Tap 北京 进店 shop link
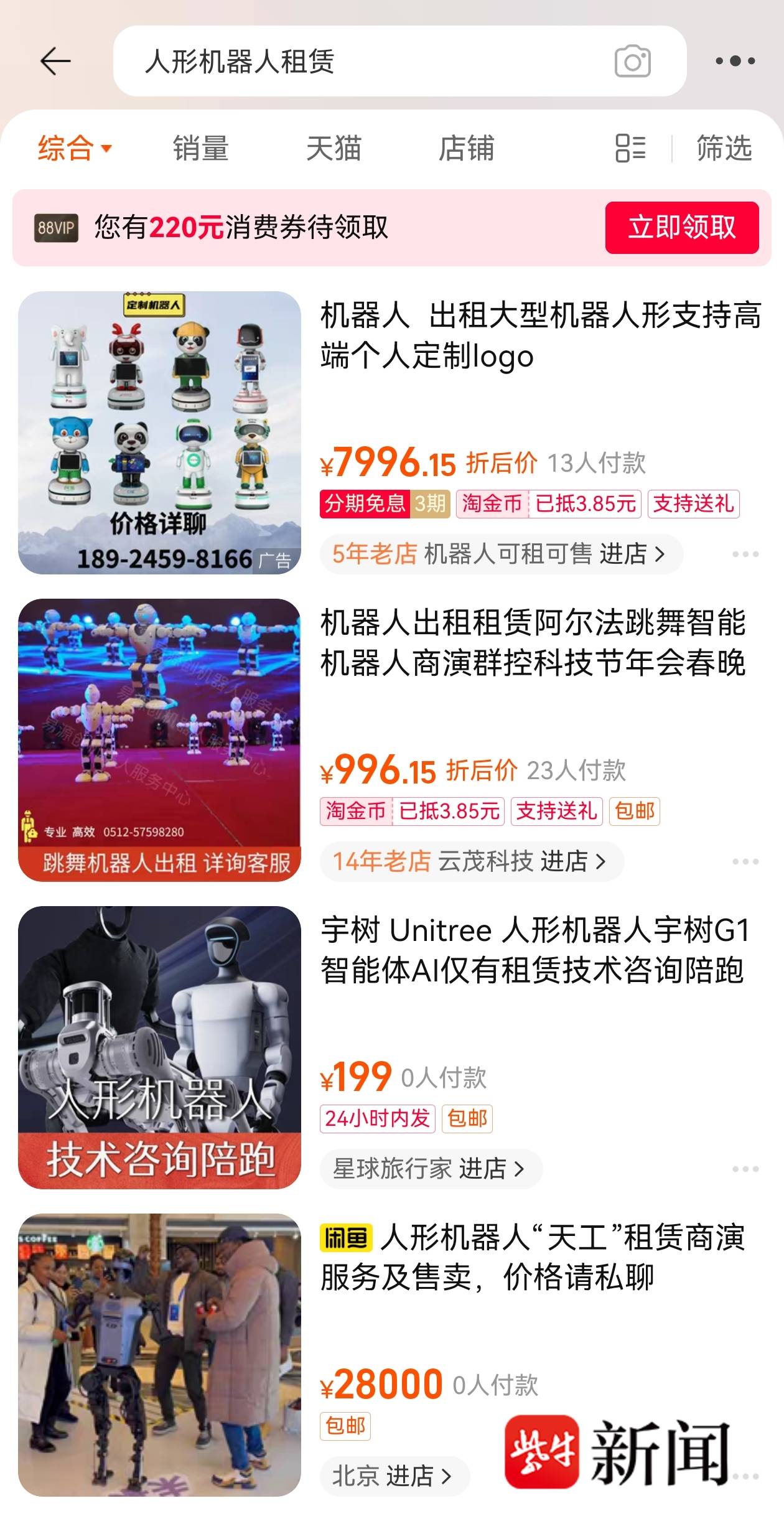 tap(393, 1476)
